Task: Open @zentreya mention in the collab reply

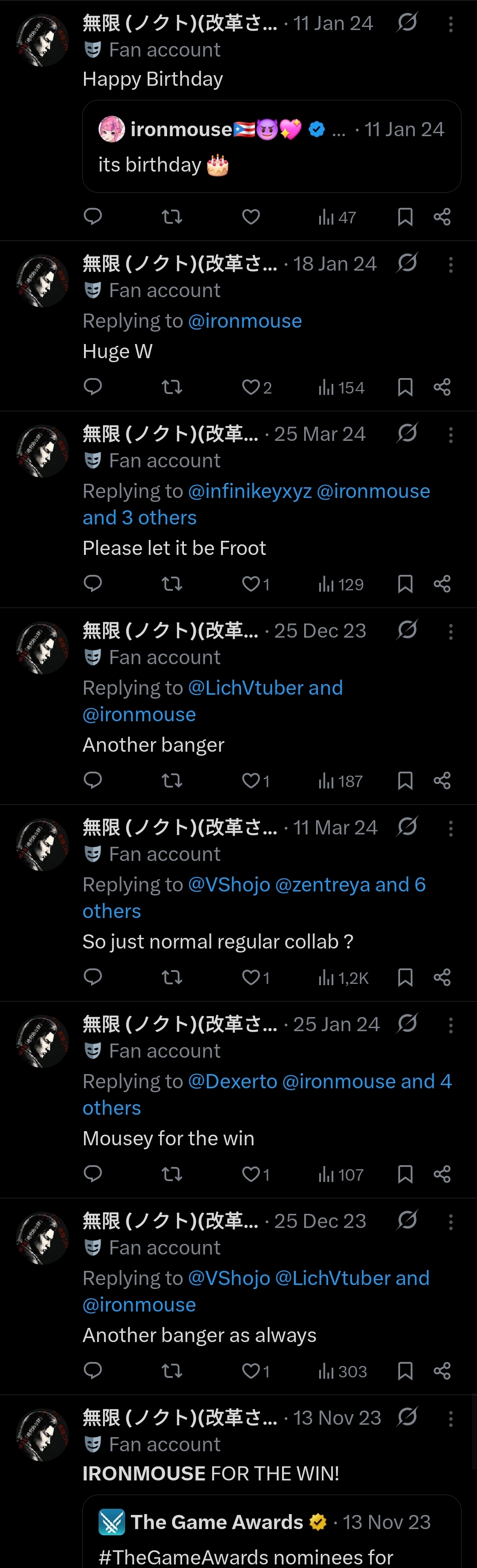Action: tap(322, 884)
